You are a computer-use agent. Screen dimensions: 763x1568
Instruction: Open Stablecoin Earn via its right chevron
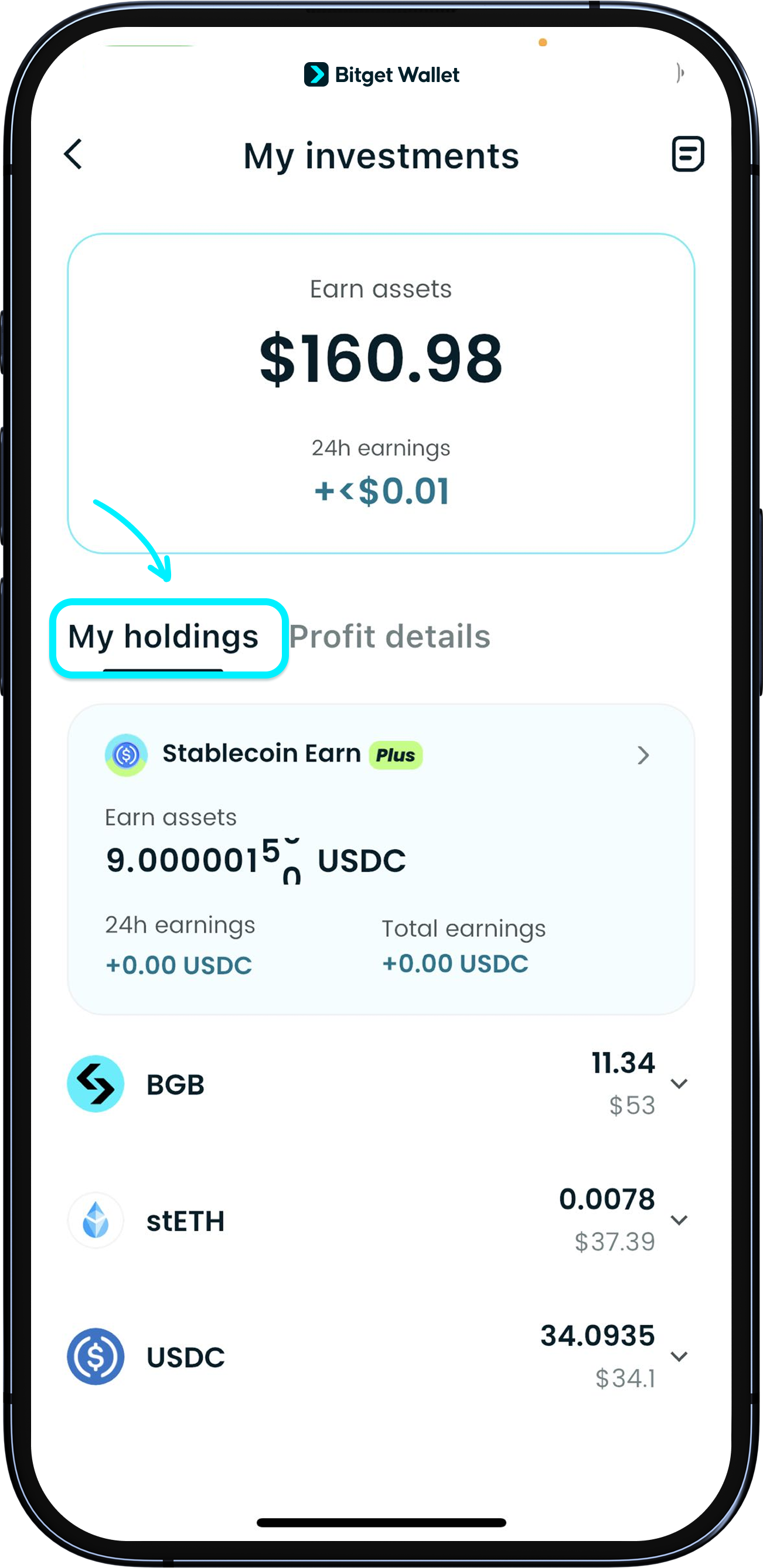pyautogui.click(x=643, y=755)
